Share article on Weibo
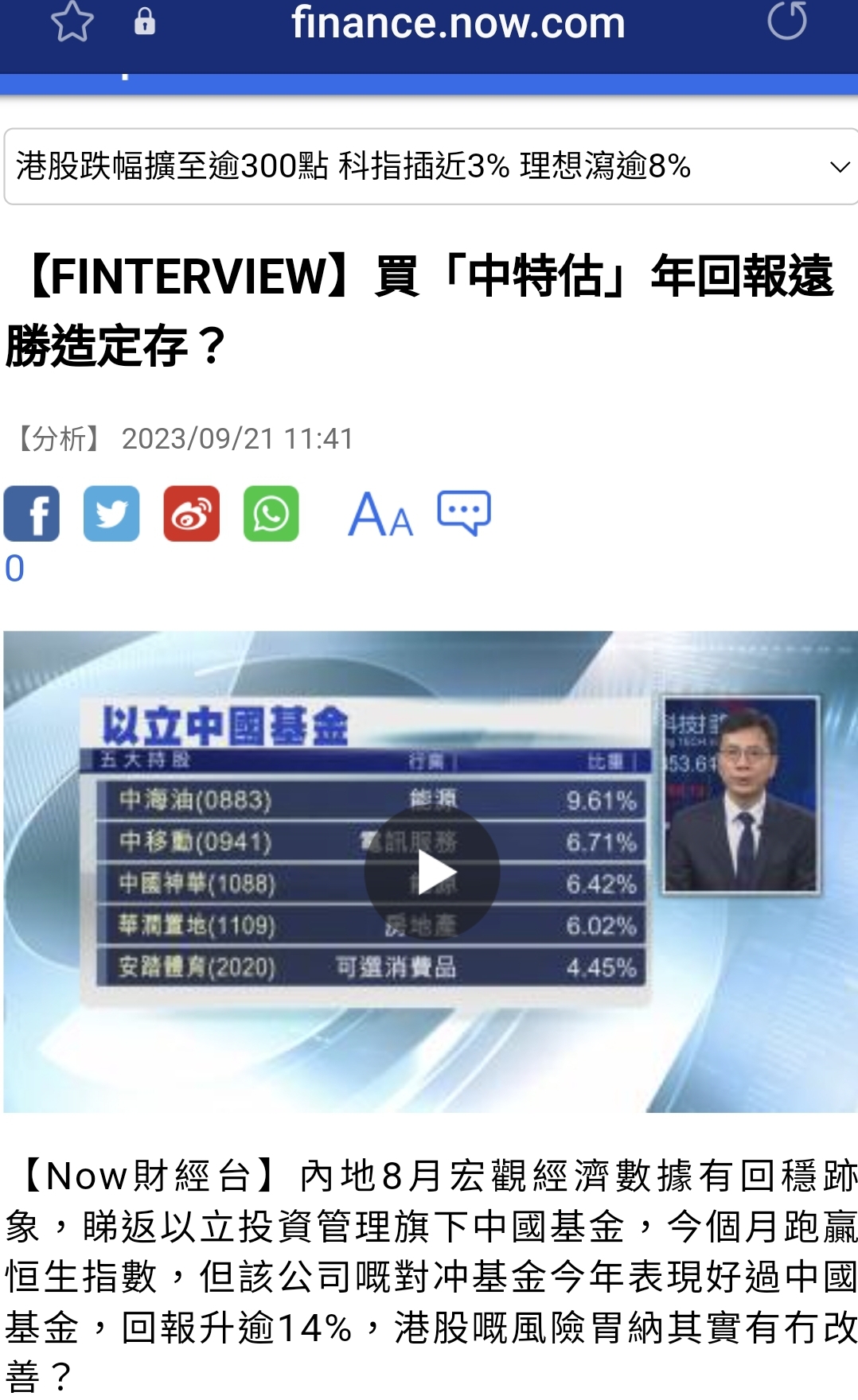Image resolution: width=858 pixels, height=1400 pixels. pos(191,514)
